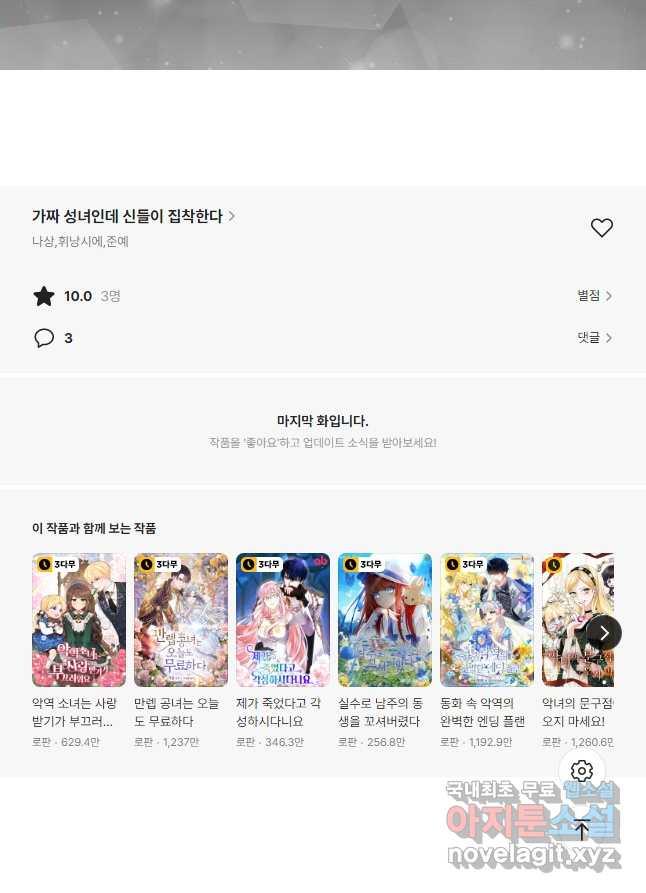Like this series with the heart icon
Screen dimensions: 646x893
601,228
